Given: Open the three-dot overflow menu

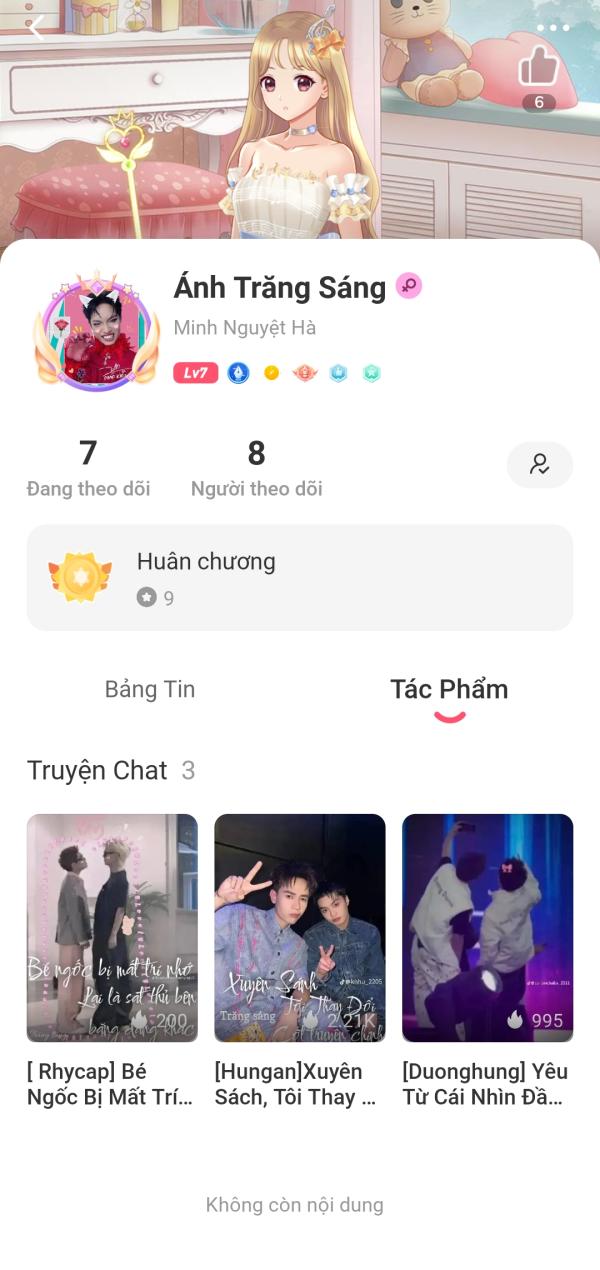Looking at the screenshot, I should click(x=552, y=28).
